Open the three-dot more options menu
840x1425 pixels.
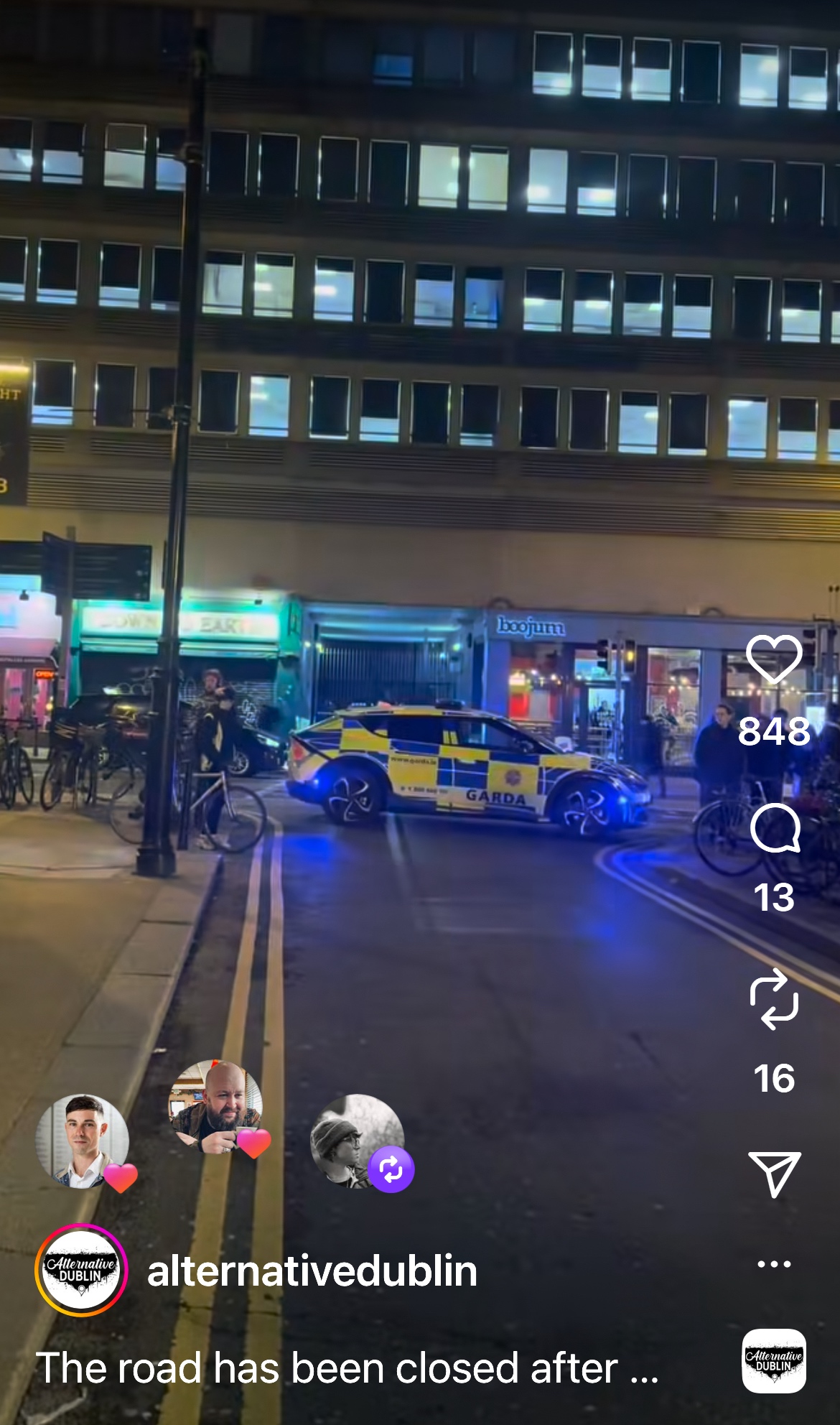pyautogui.click(x=774, y=1263)
